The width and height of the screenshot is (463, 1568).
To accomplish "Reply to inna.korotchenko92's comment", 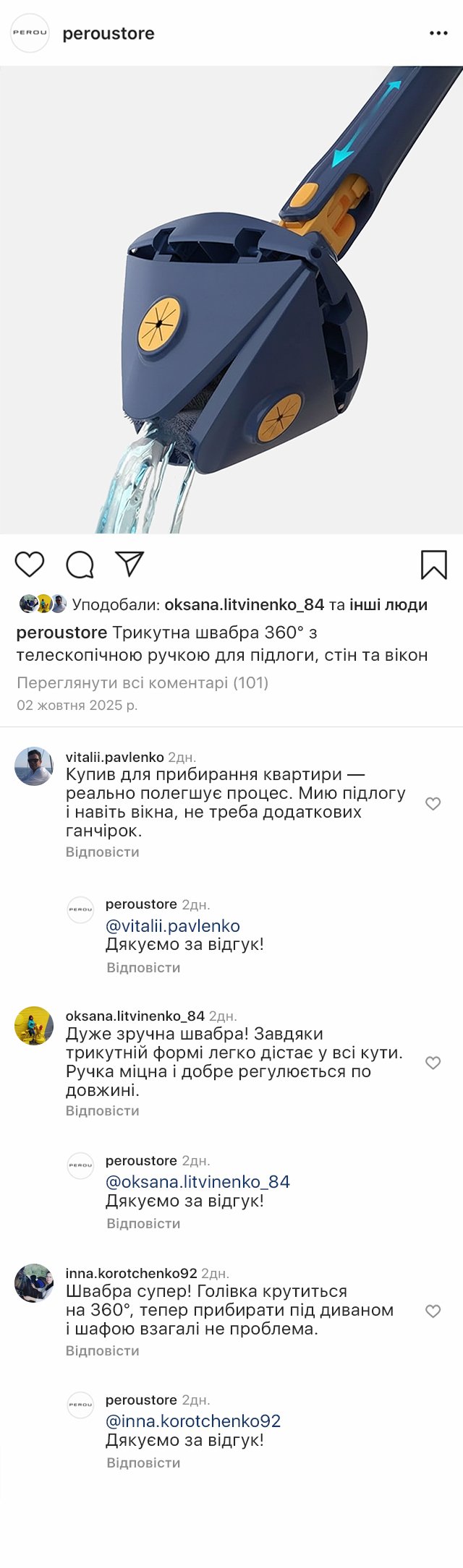I will (x=102, y=1350).
